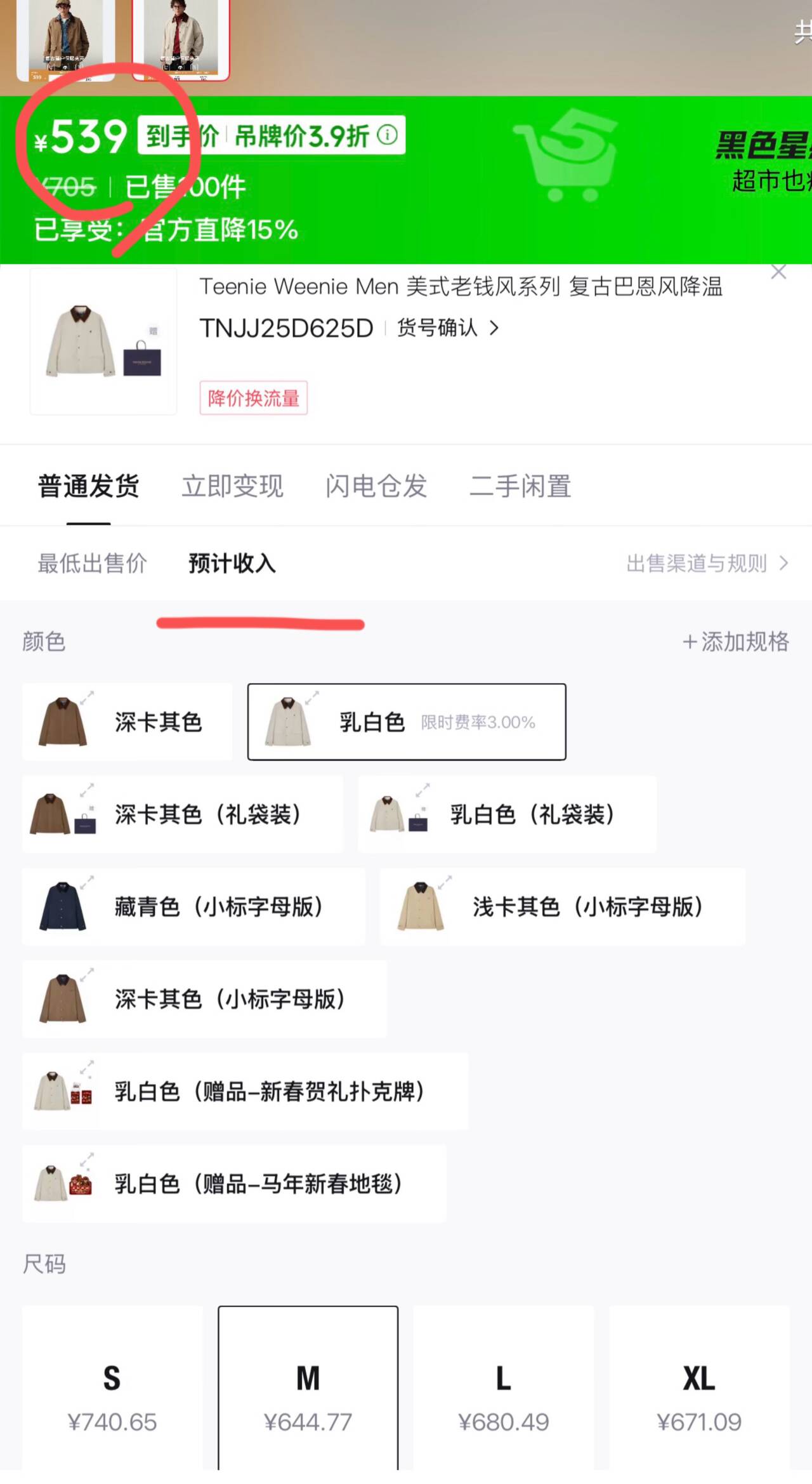812x1484 pixels.
Task: Choose 浅卡其色（小标字母版）
Action: click(x=563, y=907)
